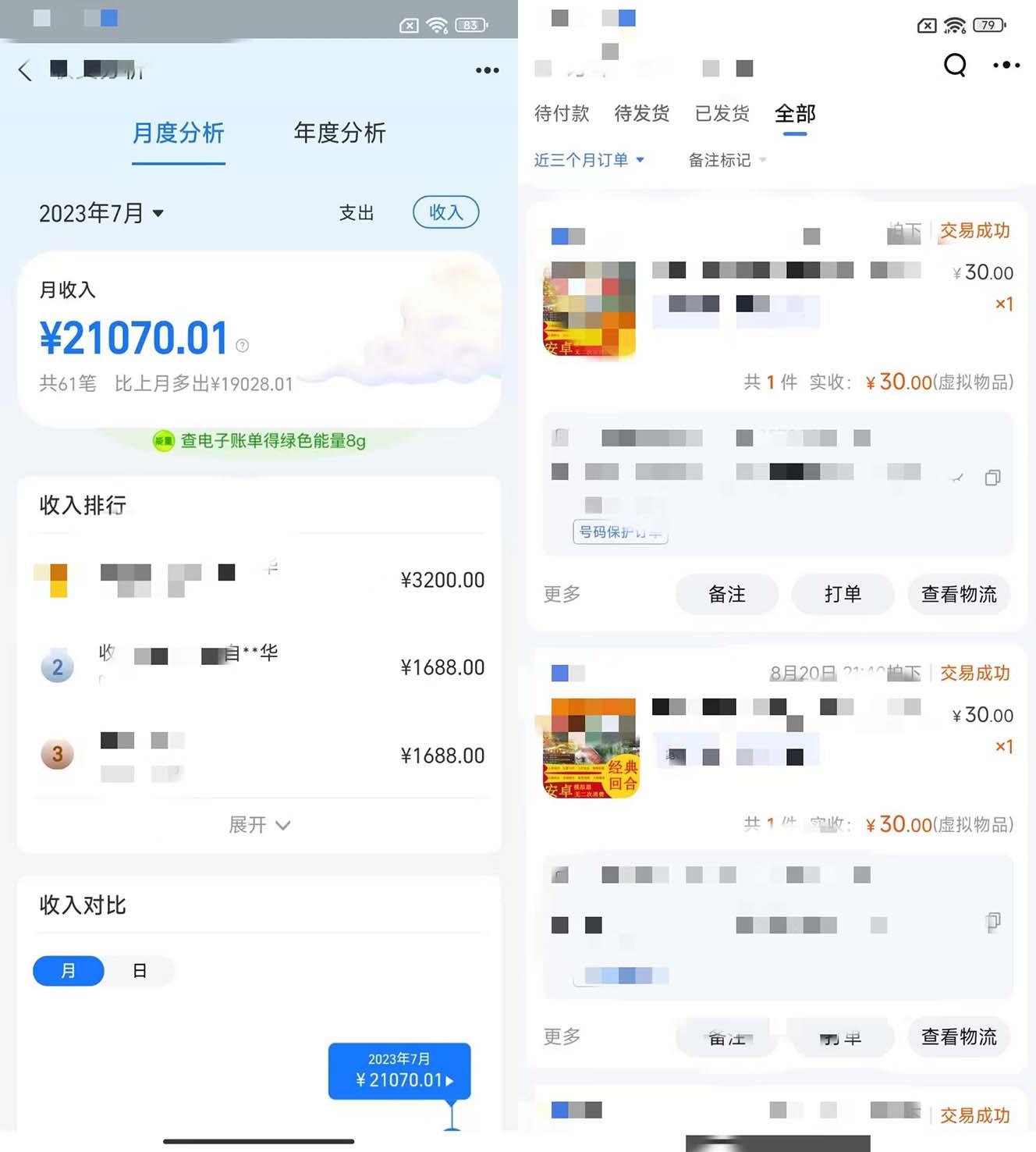Select the 待发货 orders tab
The image size is (1036, 1152).
tap(641, 114)
